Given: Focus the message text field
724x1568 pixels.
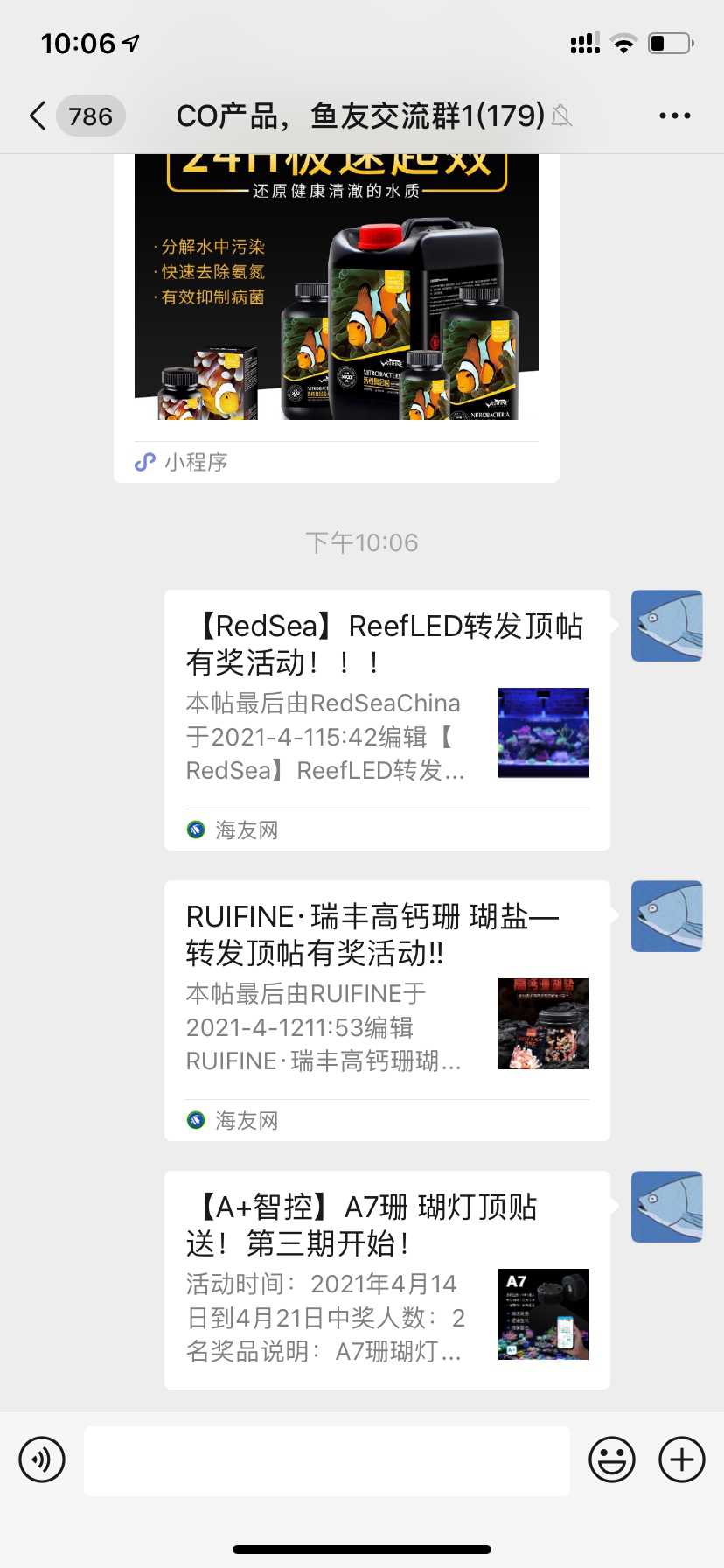Looking at the screenshot, I should (326, 1460).
